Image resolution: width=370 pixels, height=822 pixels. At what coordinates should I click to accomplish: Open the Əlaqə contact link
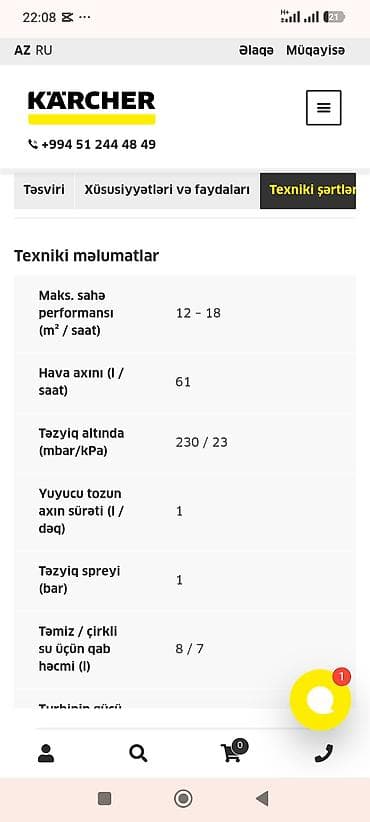pos(256,50)
